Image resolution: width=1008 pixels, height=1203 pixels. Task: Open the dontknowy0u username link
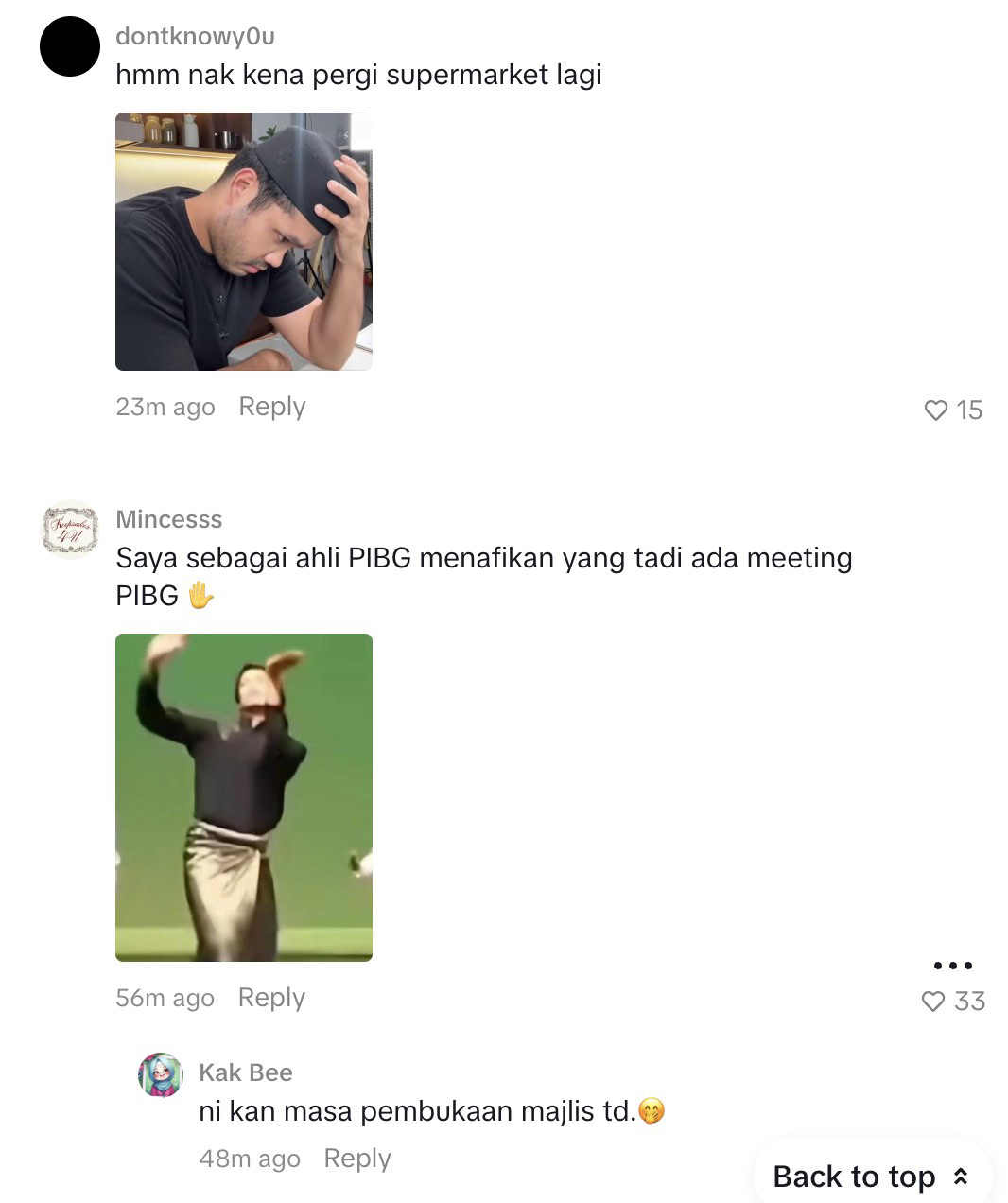click(195, 36)
